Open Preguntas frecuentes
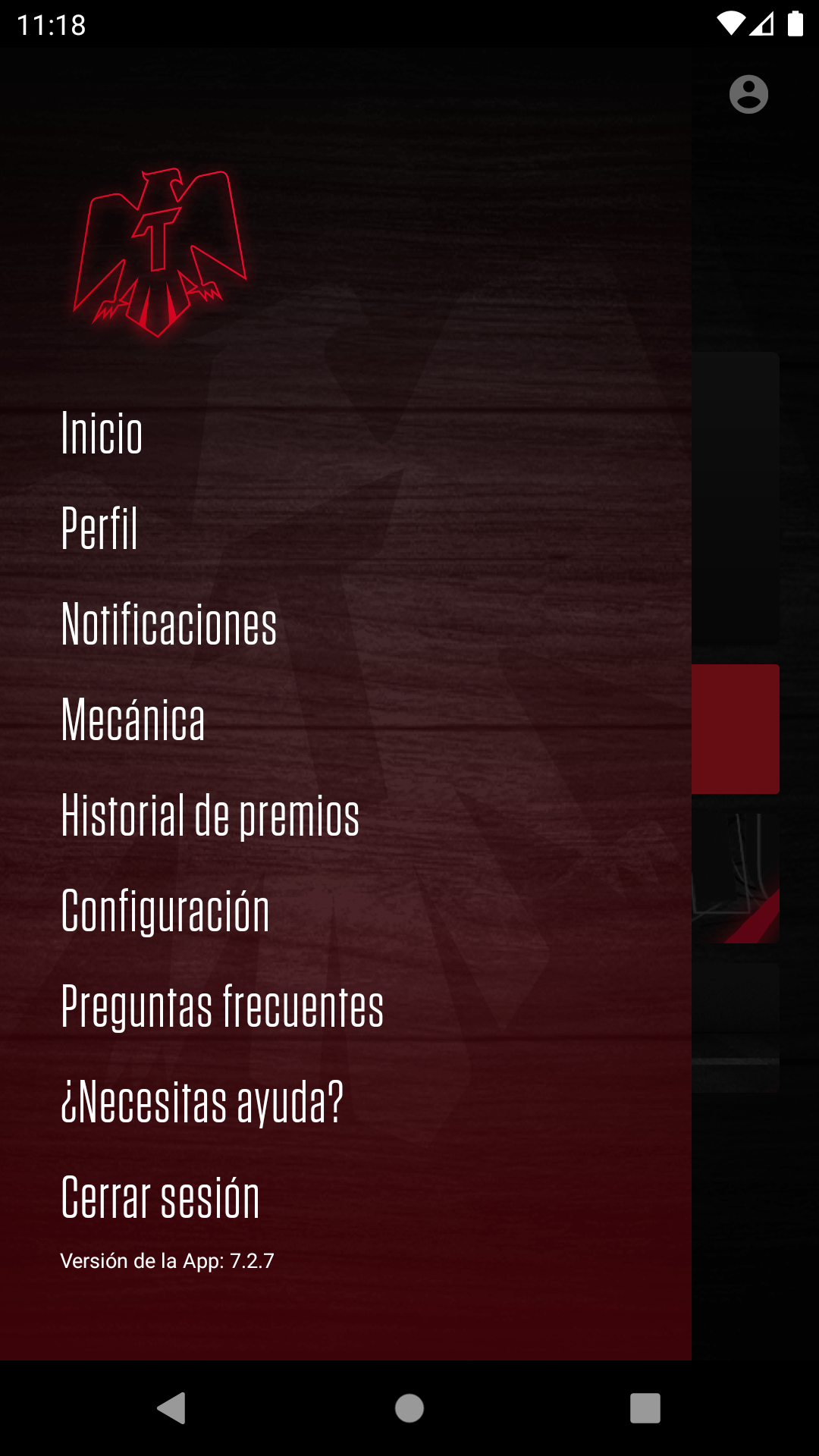 (x=222, y=1006)
